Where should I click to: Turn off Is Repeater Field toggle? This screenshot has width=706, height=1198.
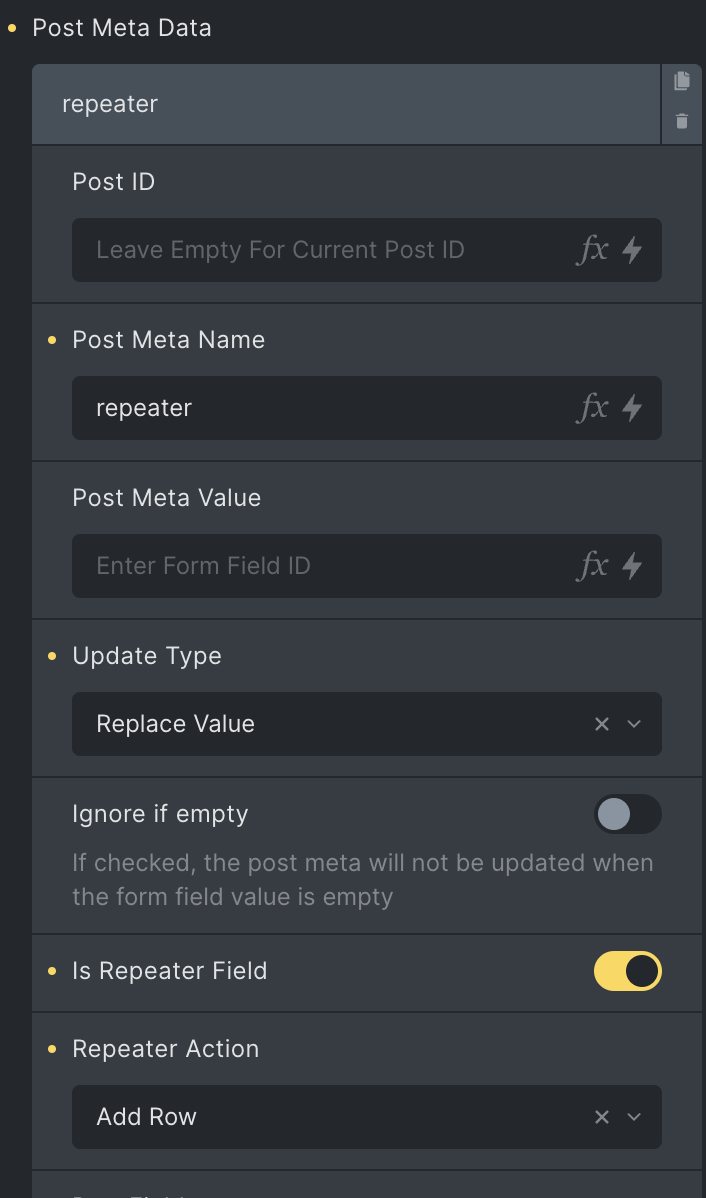click(x=627, y=971)
